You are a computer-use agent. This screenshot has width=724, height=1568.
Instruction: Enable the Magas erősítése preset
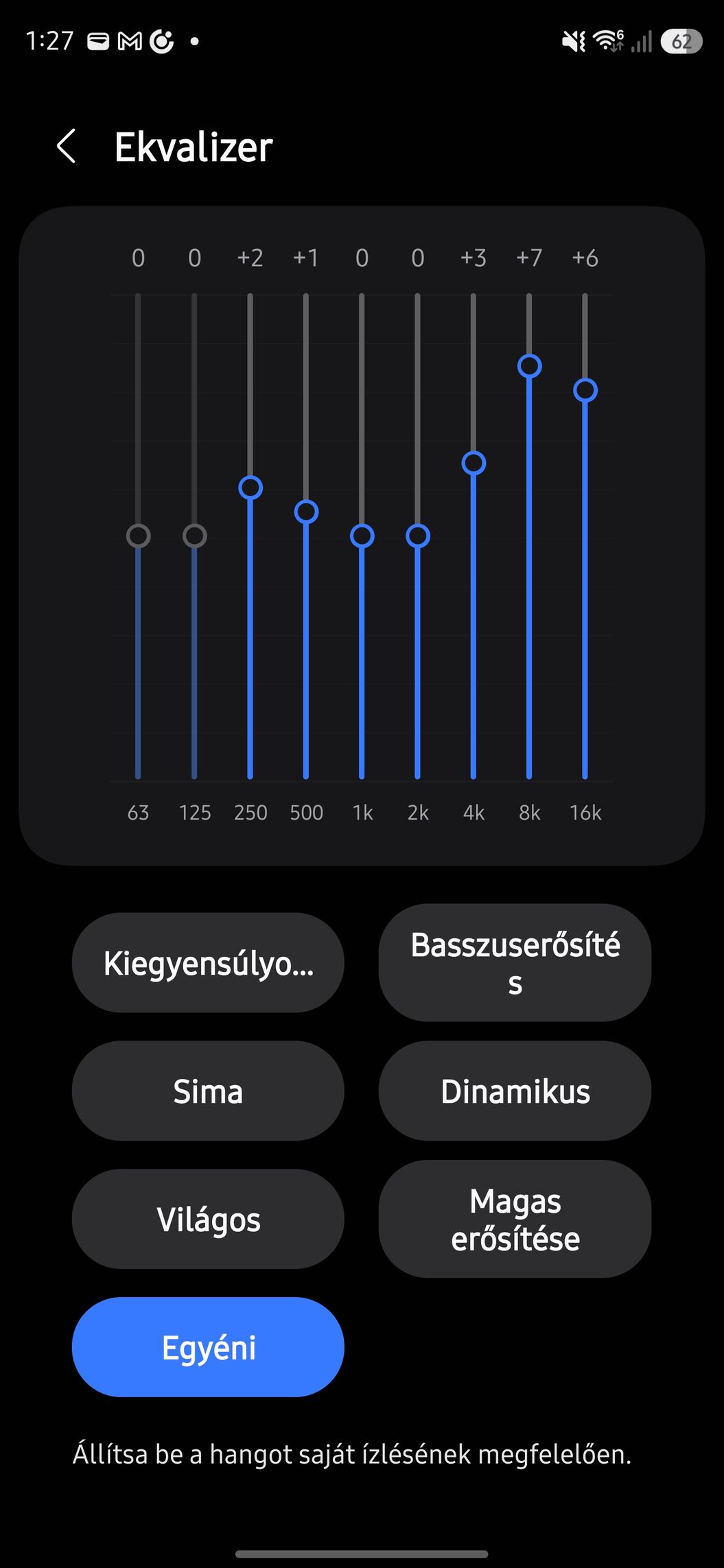515,1219
